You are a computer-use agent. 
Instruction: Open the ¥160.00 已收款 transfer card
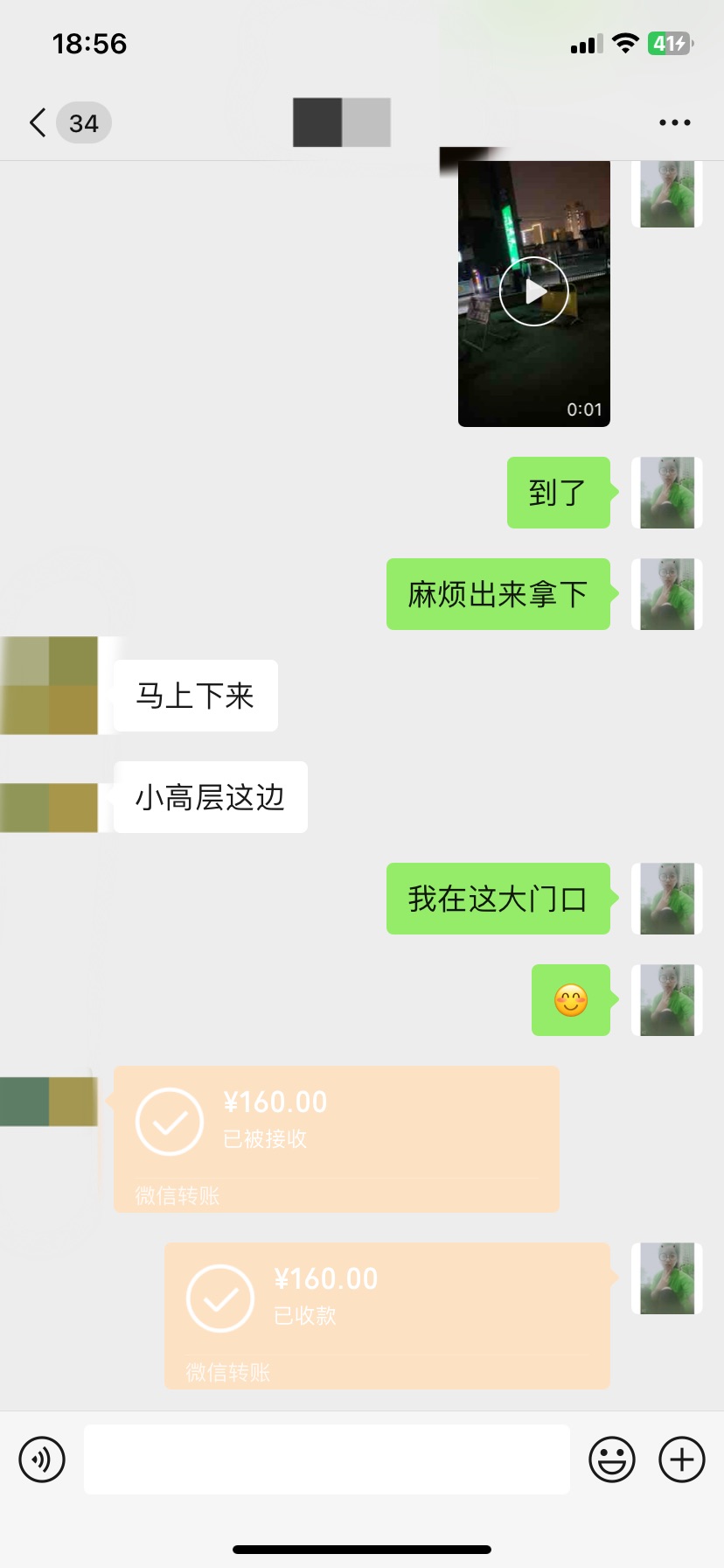pos(387,1316)
